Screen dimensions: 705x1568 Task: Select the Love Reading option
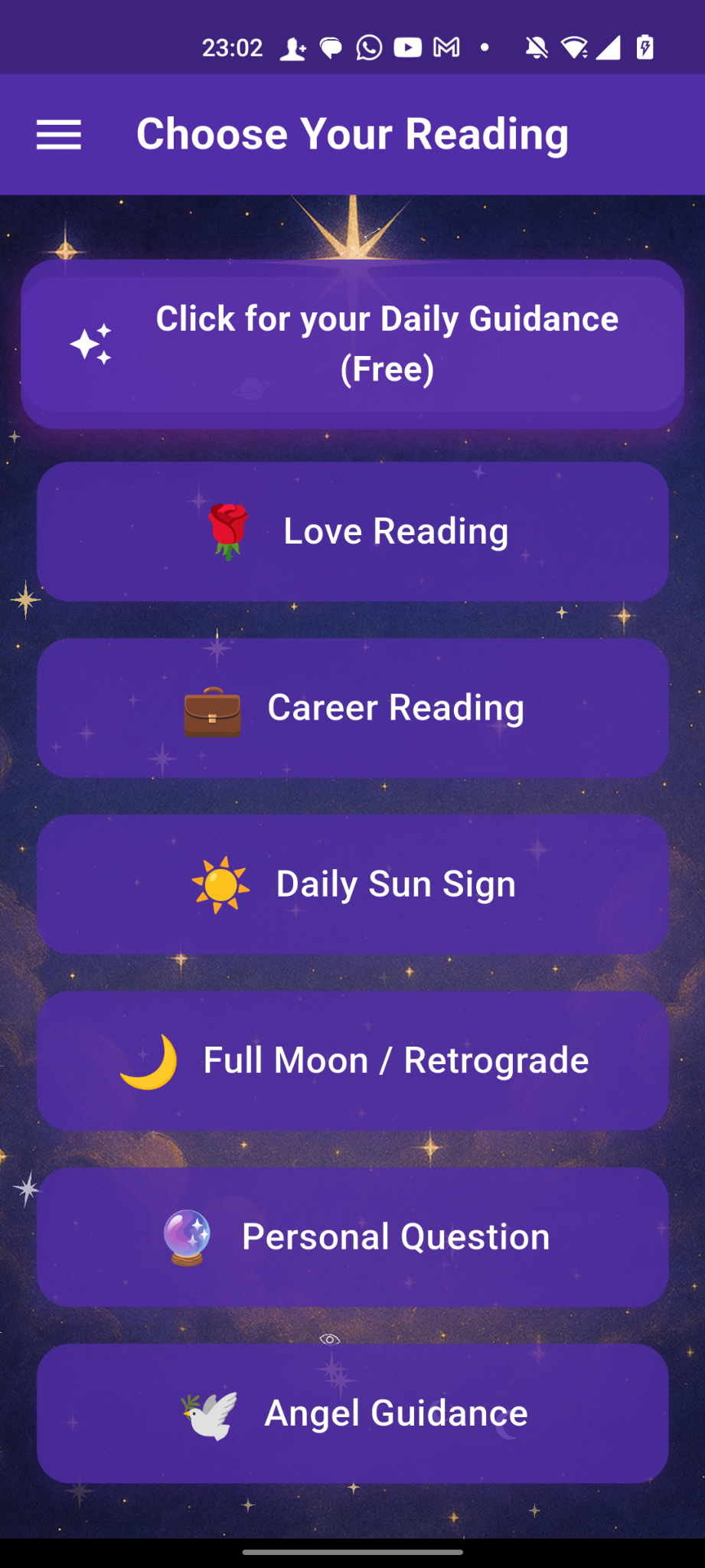[352, 531]
